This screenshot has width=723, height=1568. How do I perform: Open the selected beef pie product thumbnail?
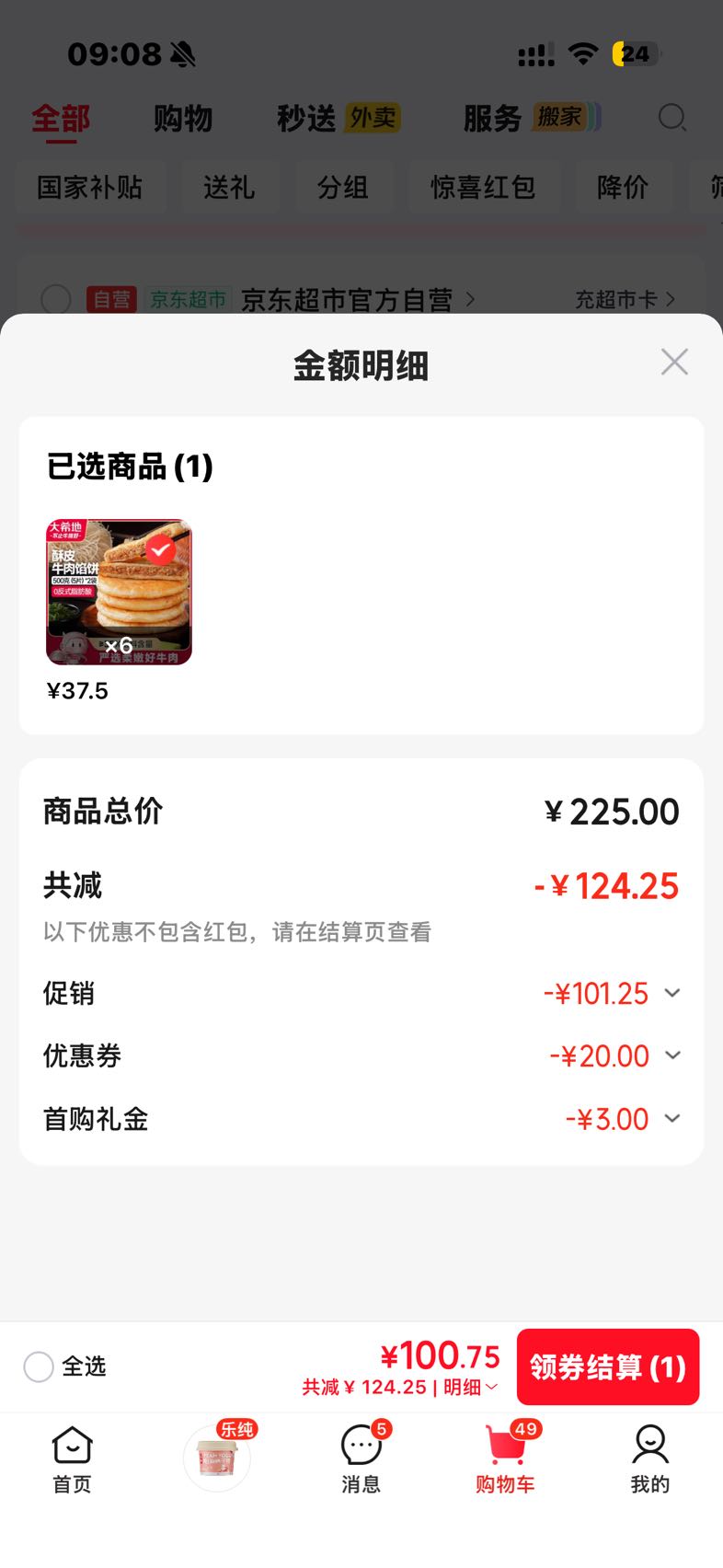point(120,592)
